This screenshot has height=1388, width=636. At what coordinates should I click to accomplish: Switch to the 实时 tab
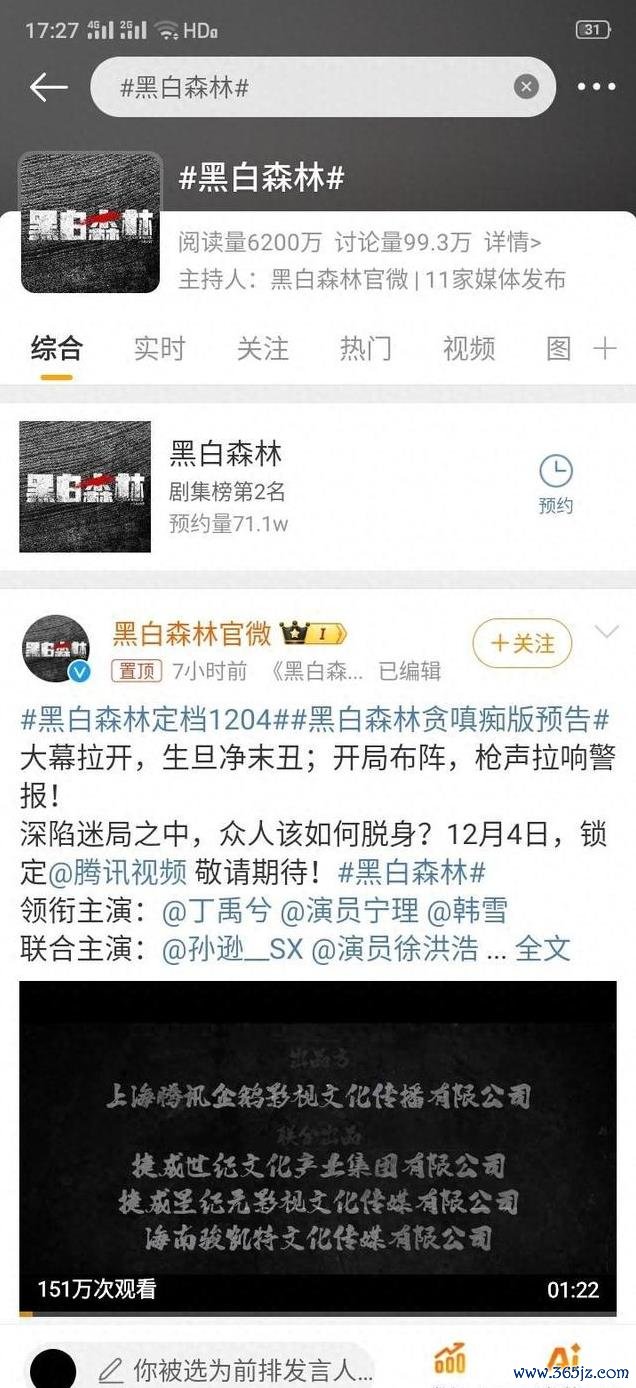pyautogui.click(x=160, y=348)
